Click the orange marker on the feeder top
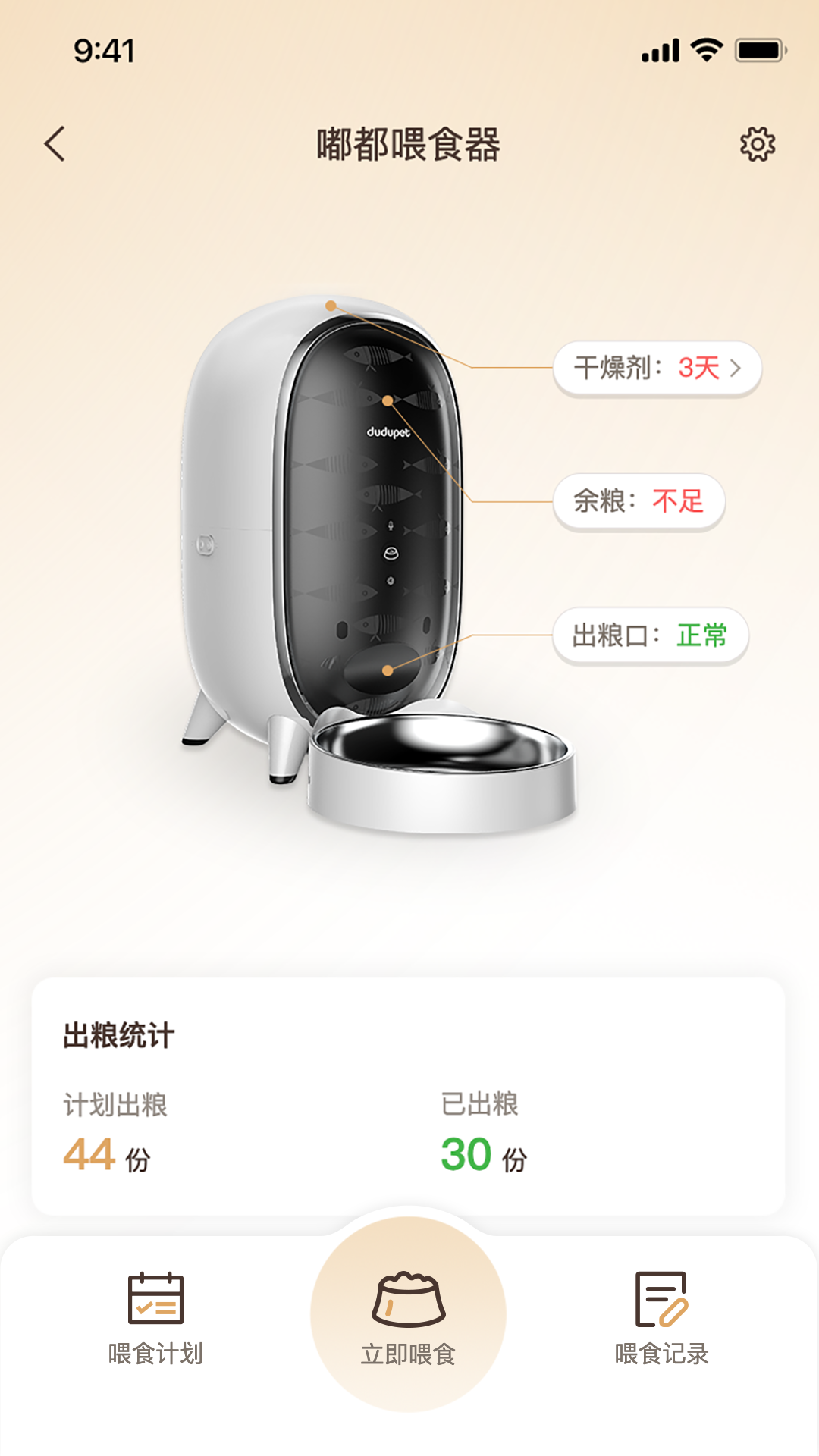This screenshot has height=1456, width=819. [x=330, y=306]
